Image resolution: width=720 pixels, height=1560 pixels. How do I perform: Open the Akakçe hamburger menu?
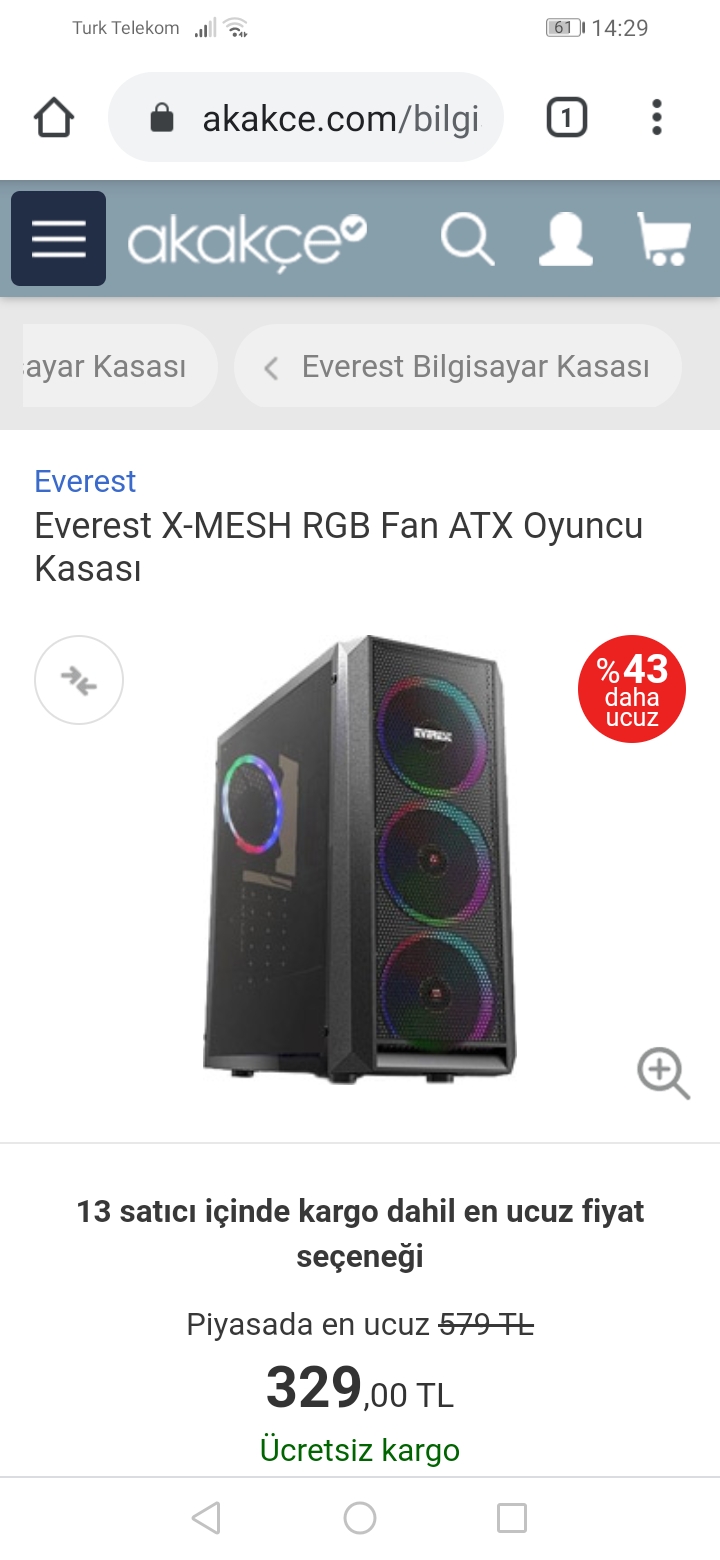coord(58,239)
